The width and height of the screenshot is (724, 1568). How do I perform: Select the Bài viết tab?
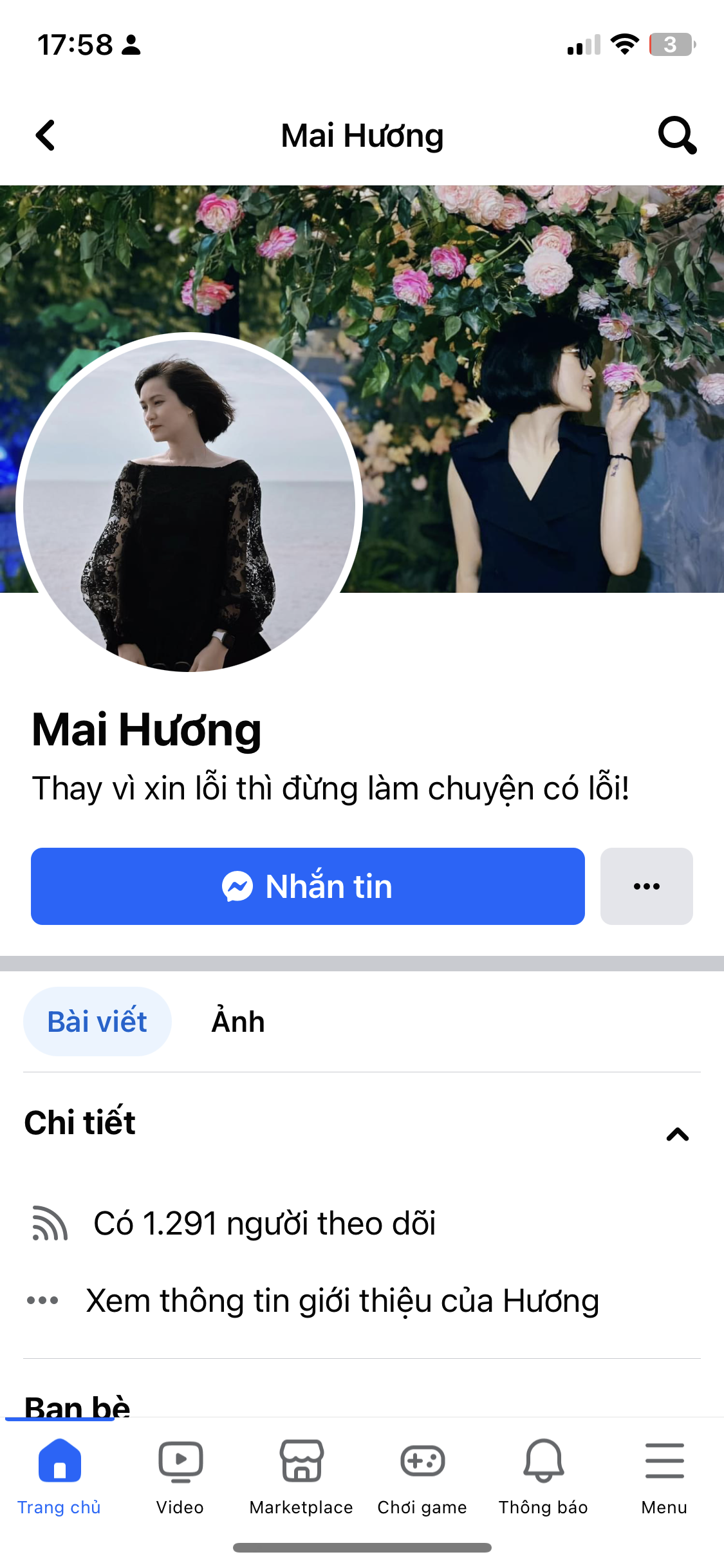click(97, 1022)
